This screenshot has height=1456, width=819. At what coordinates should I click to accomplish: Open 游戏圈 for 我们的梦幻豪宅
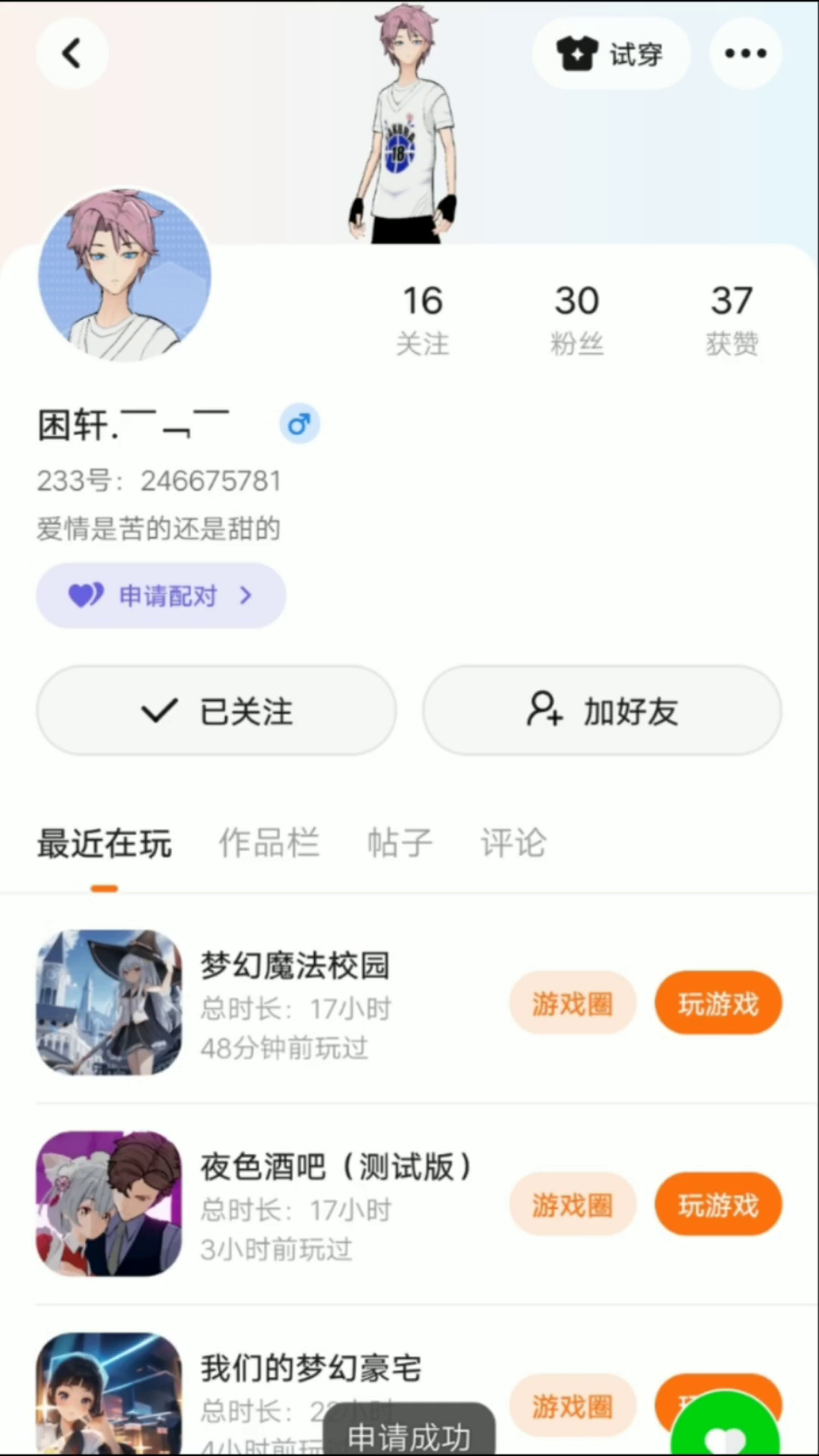tap(573, 1406)
